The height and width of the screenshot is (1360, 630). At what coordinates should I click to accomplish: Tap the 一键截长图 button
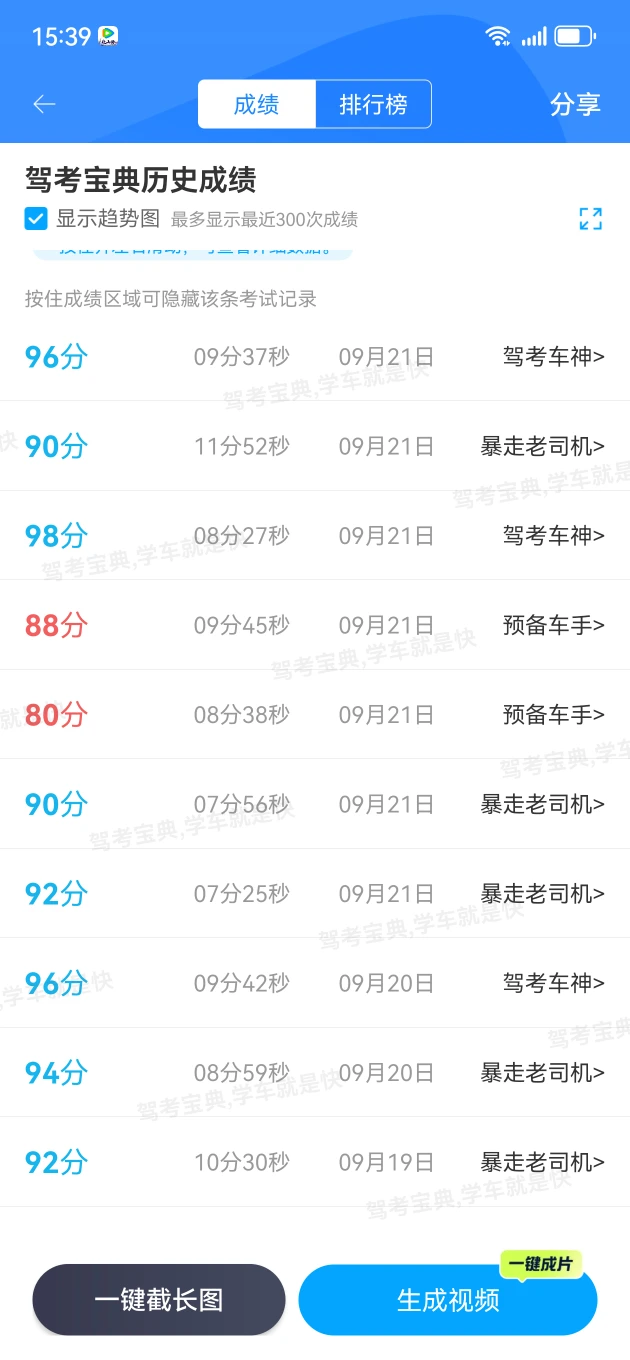[x=159, y=1300]
